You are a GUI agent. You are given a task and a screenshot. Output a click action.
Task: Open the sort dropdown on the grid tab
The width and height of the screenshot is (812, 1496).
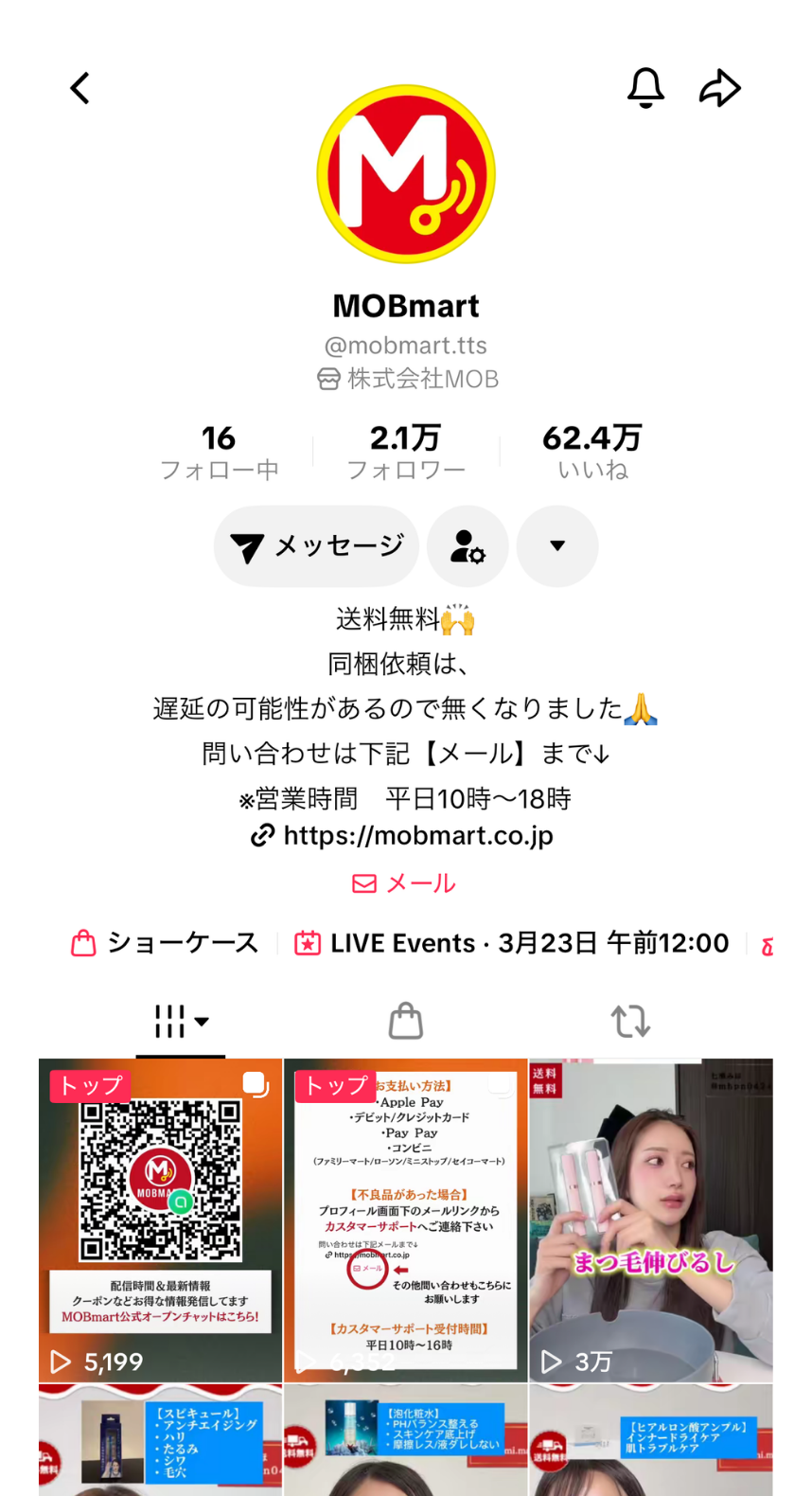pyautogui.click(x=202, y=1020)
